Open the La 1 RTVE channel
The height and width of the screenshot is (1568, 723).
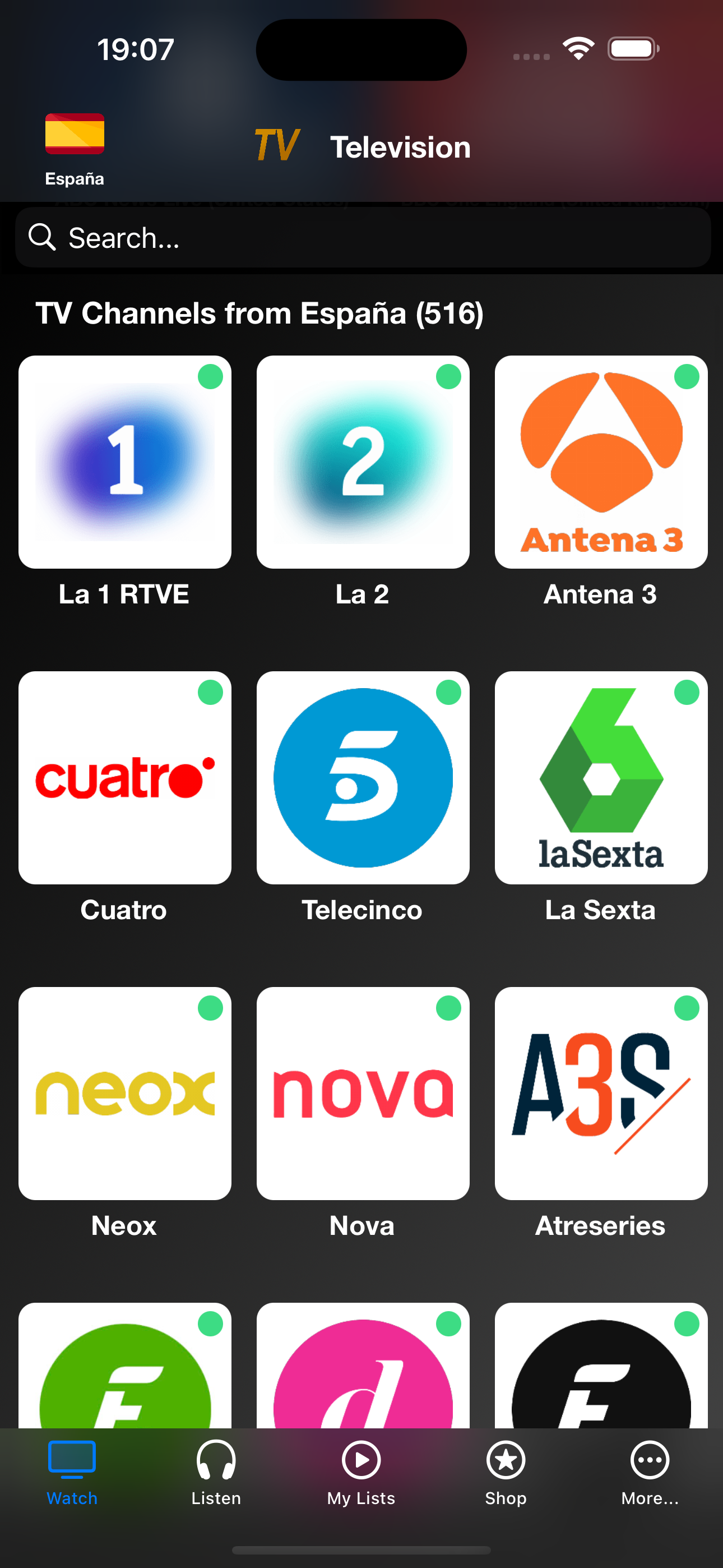125,462
